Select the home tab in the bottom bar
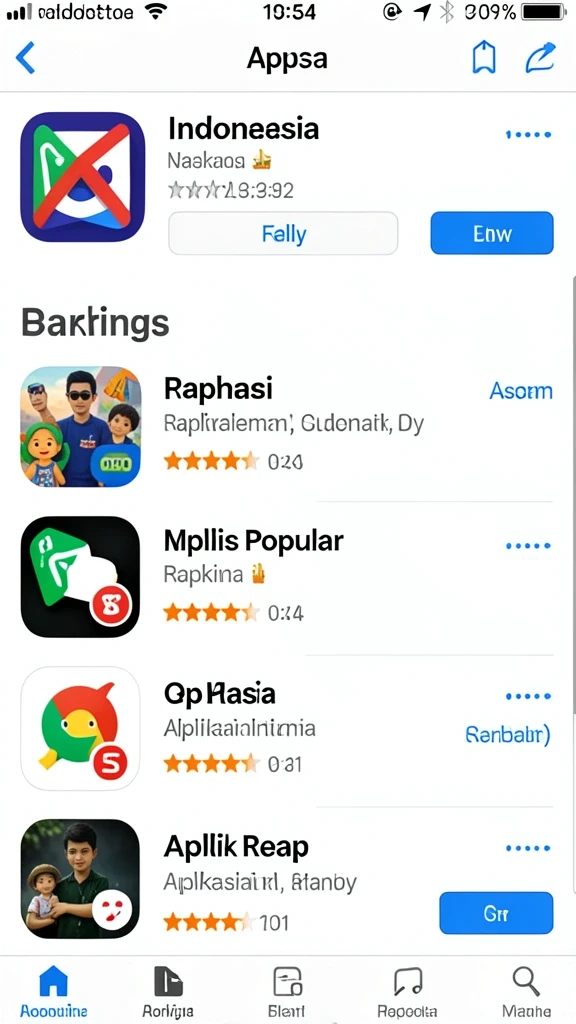The height and width of the screenshot is (1024, 576). pyautogui.click(x=54, y=991)
